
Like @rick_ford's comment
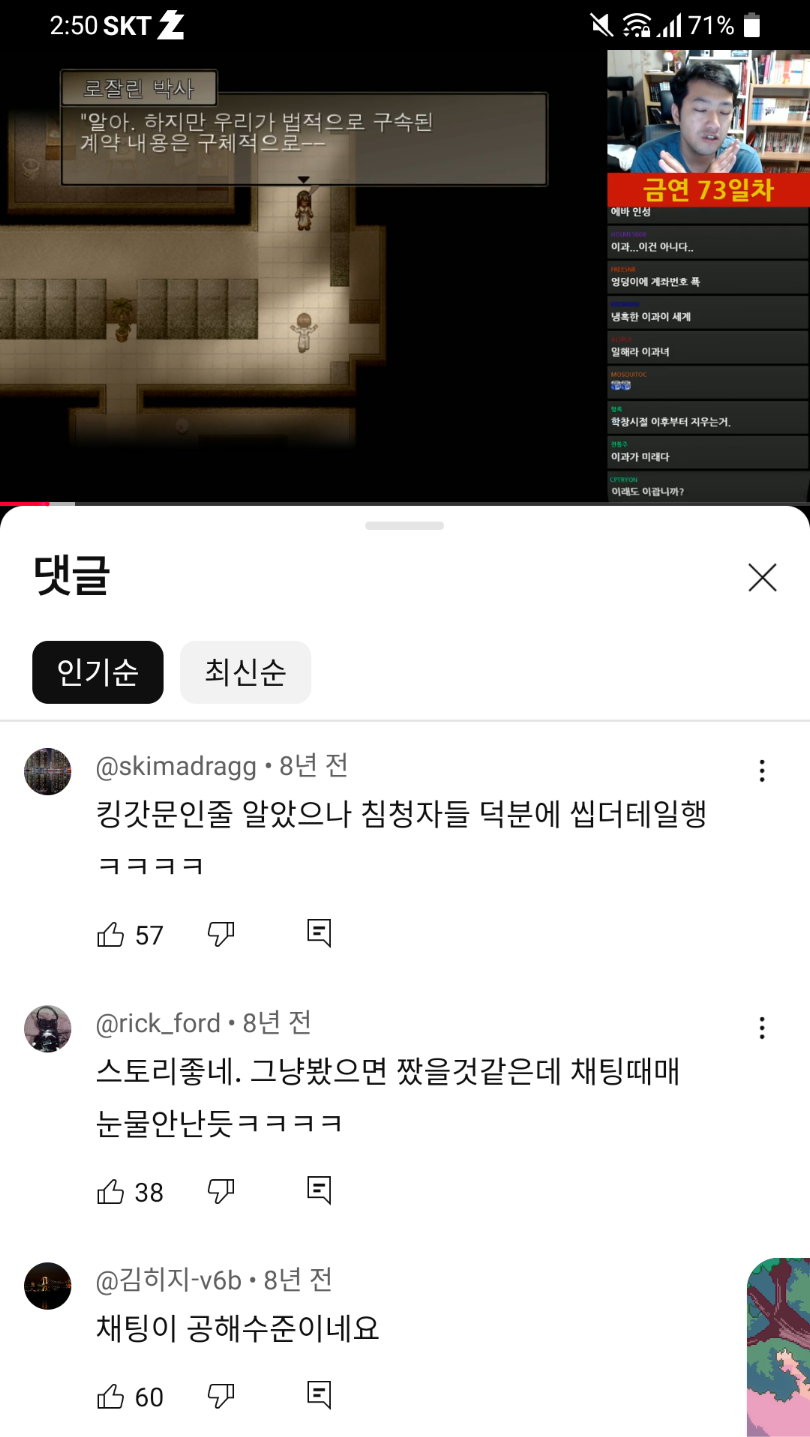coord(111,1192)
